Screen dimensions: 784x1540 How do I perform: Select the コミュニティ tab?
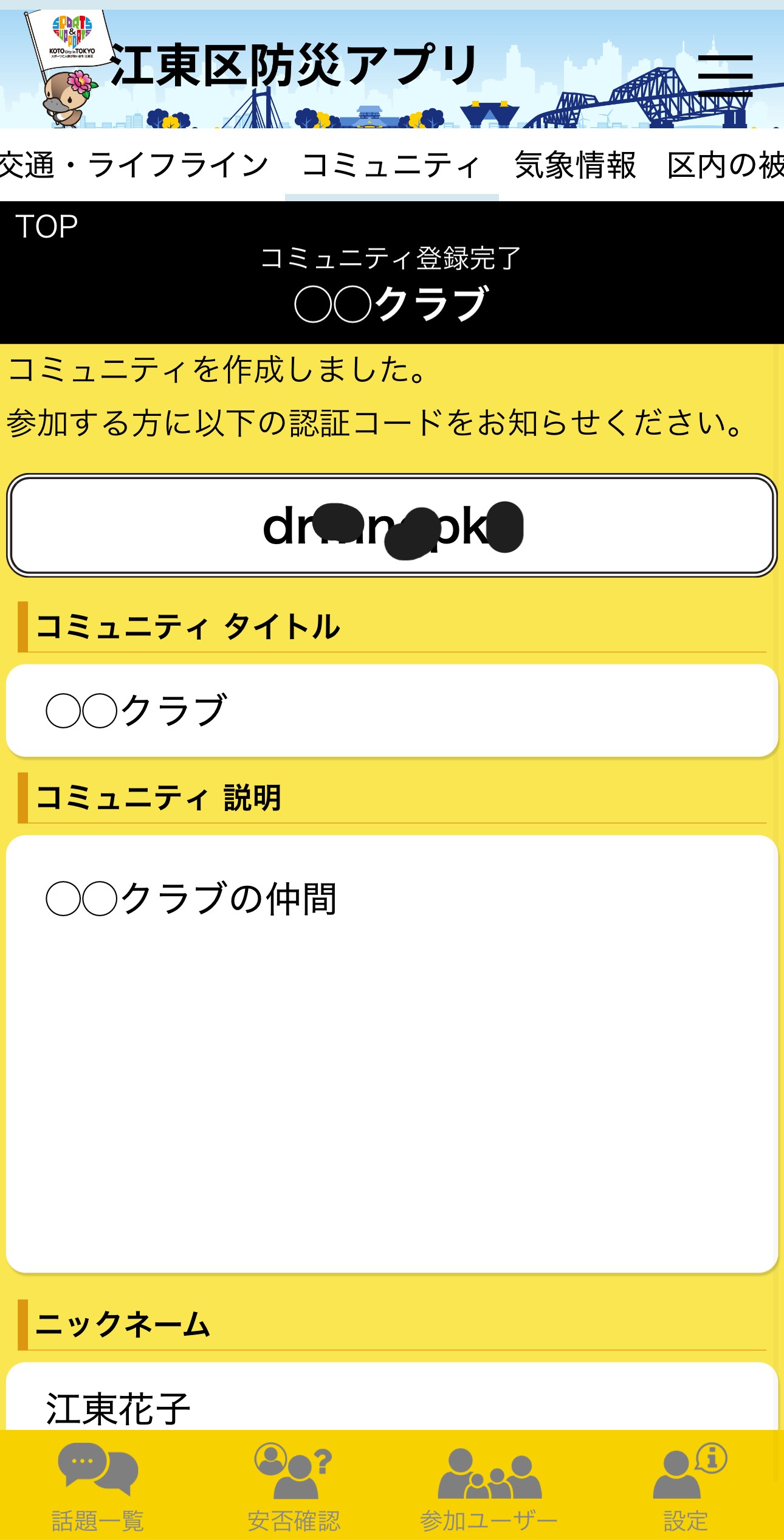tap(391, 165)
